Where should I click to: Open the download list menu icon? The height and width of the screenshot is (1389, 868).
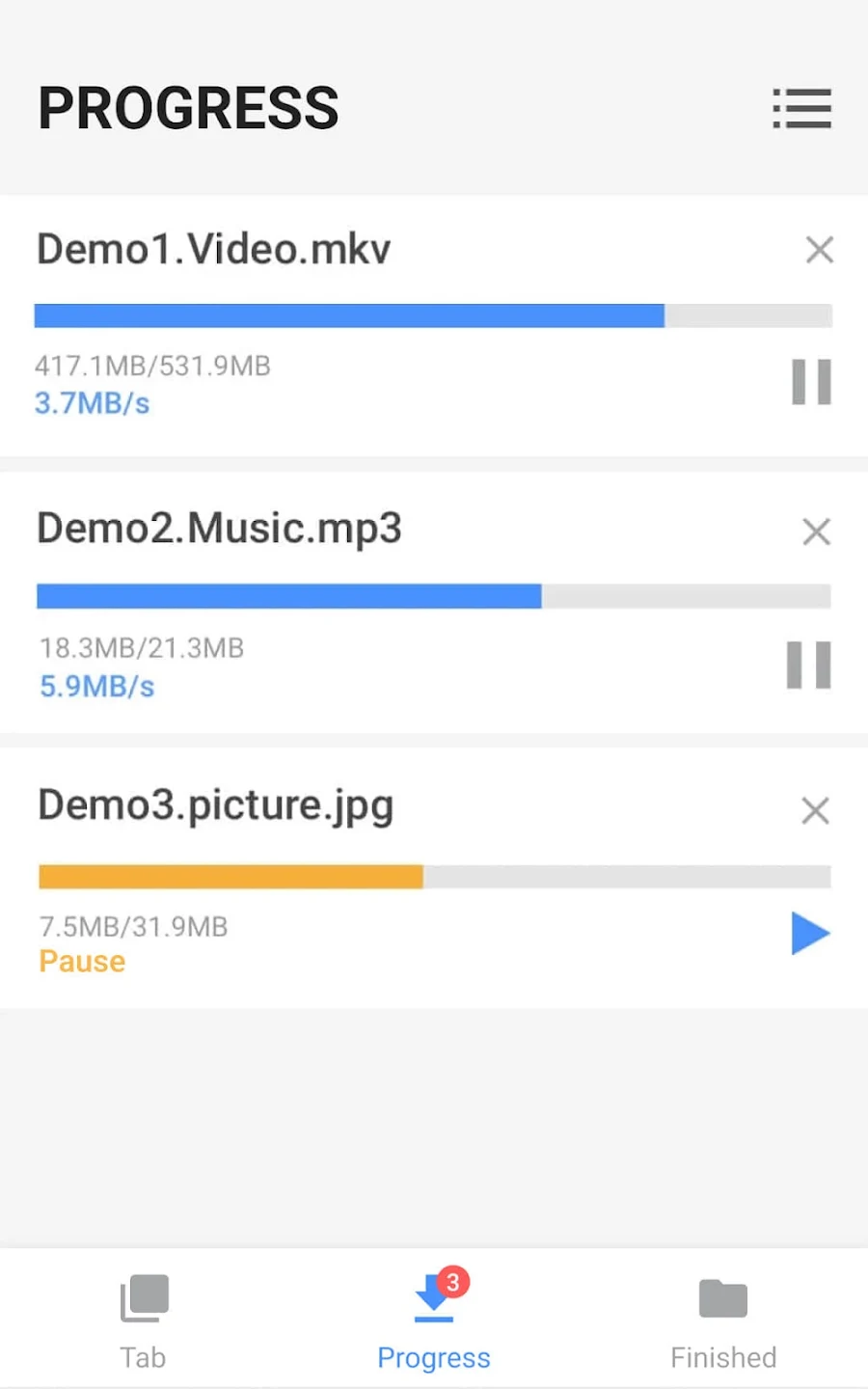[x=802, y=109]
